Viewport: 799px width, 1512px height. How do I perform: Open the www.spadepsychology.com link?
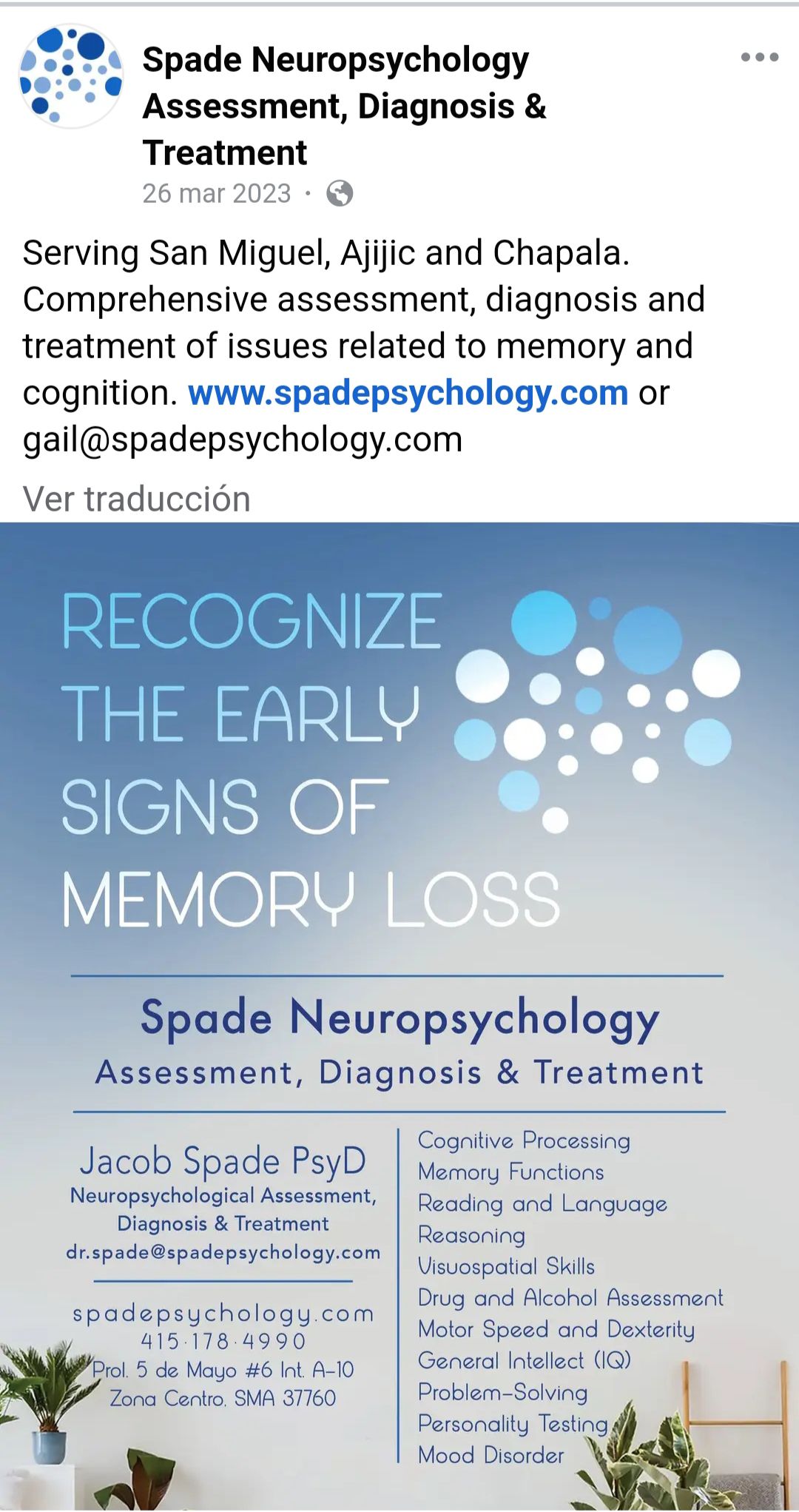coord(408,392)
